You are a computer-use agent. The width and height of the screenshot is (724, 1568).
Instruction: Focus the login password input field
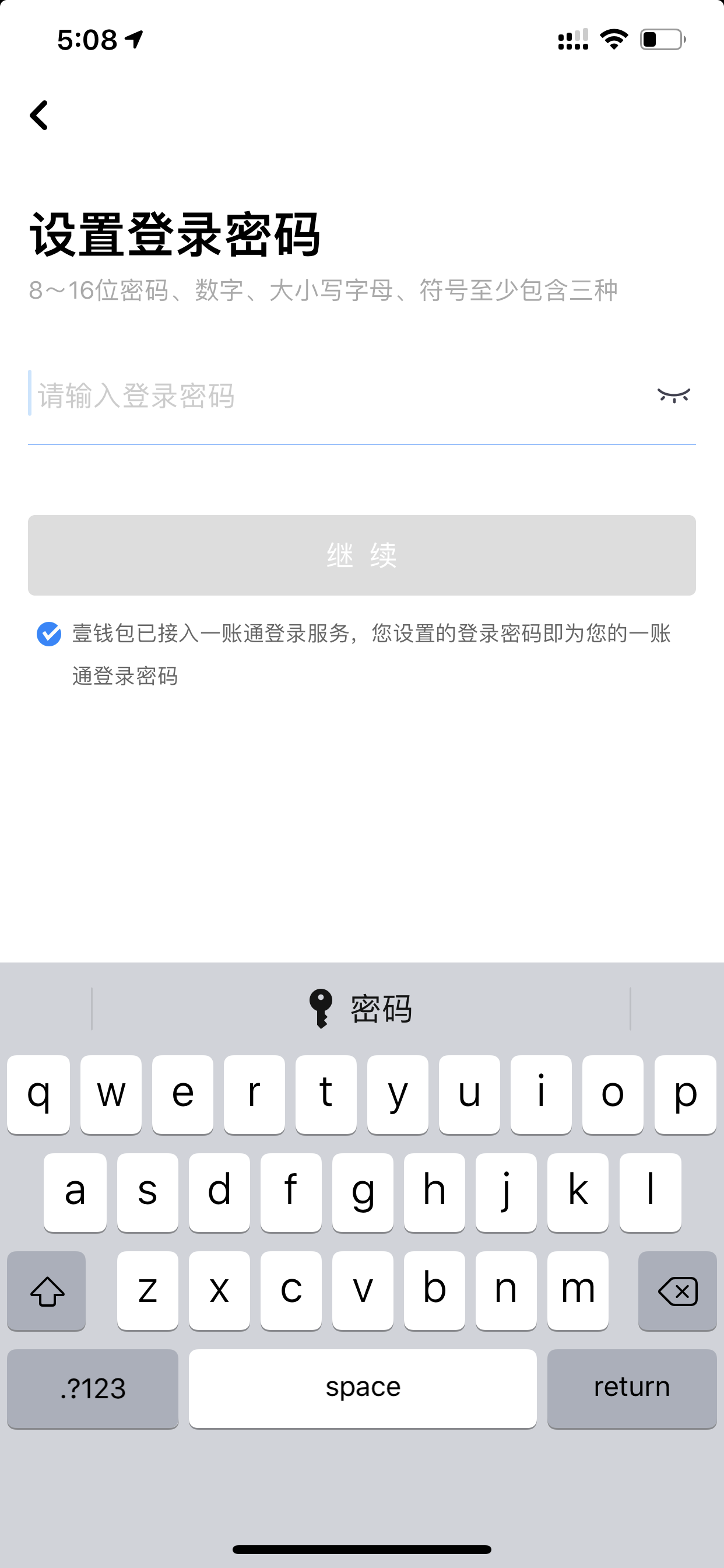click(338, 395)
